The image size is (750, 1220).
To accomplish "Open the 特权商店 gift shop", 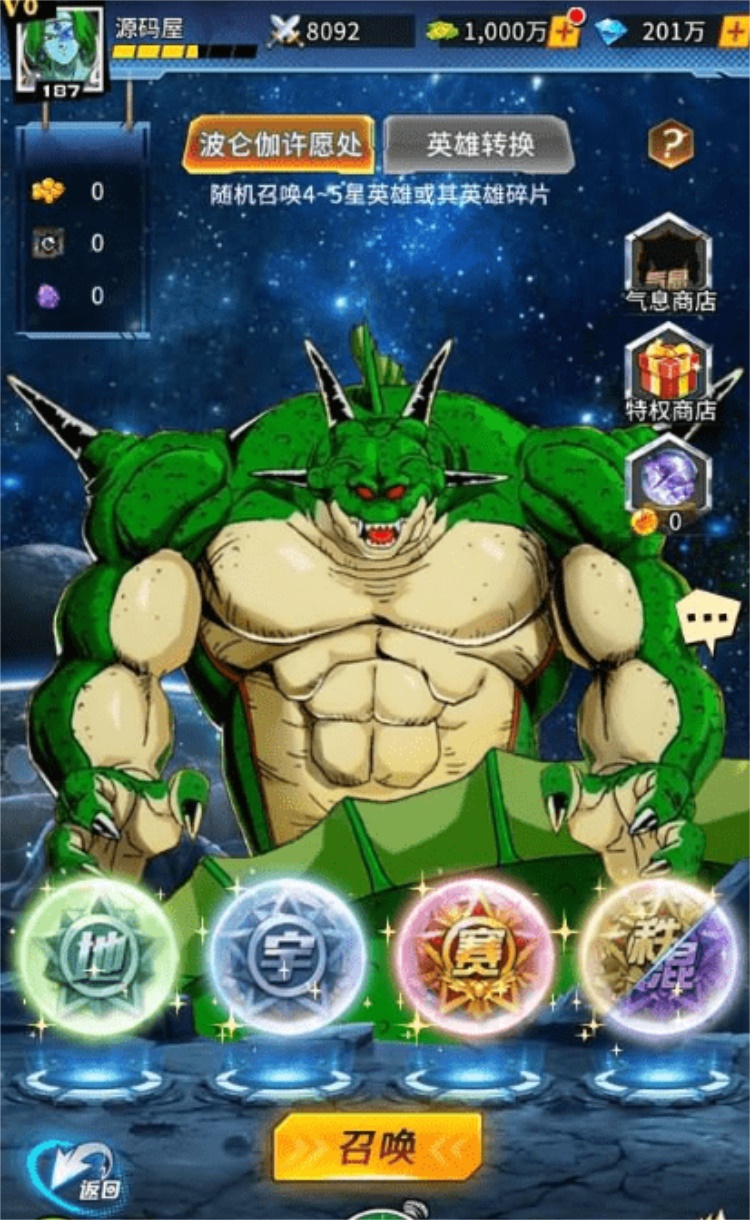I will (x=669, y=373).
